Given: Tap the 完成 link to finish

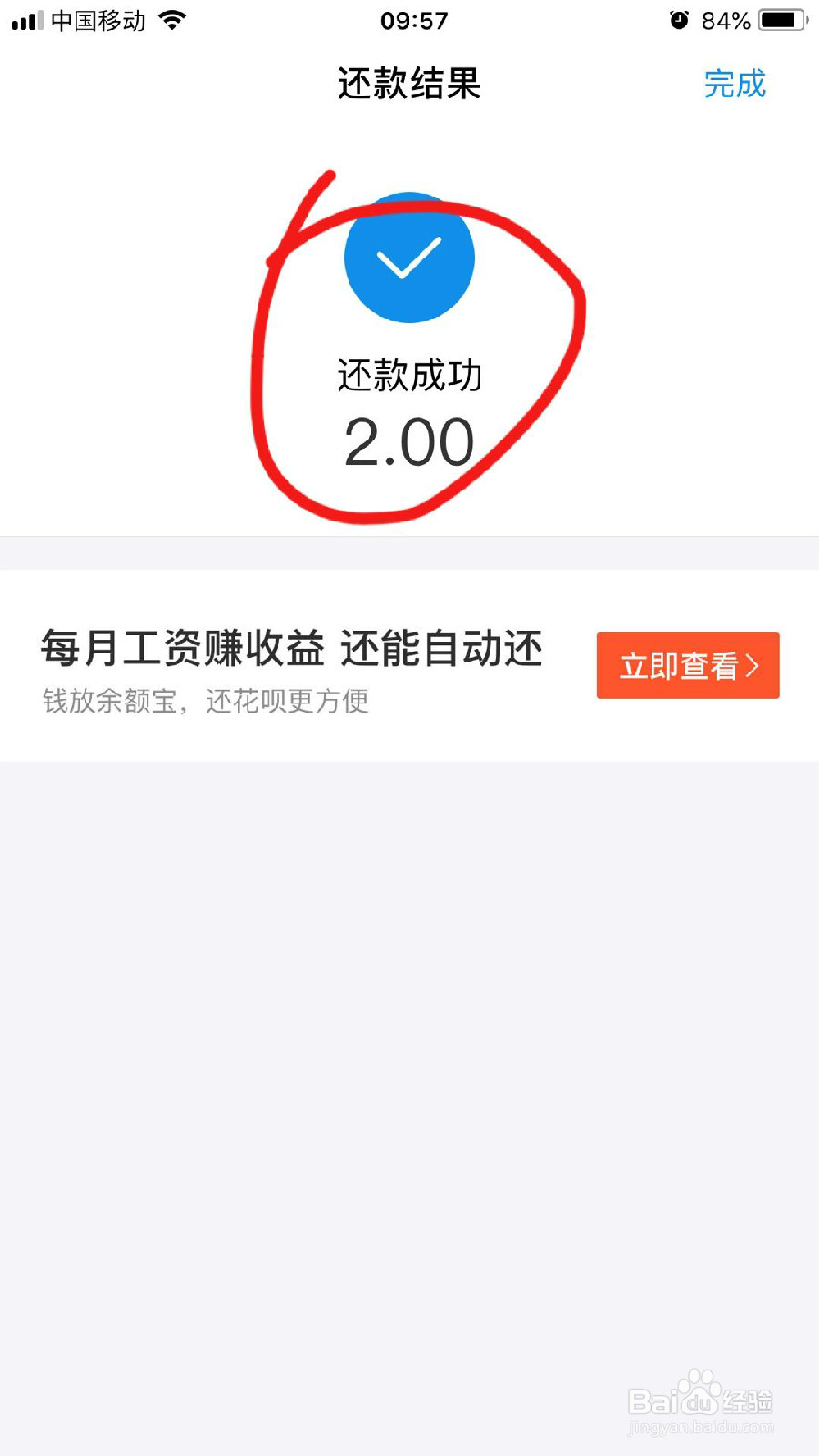Looking at the screenshot, I should 735,84.
